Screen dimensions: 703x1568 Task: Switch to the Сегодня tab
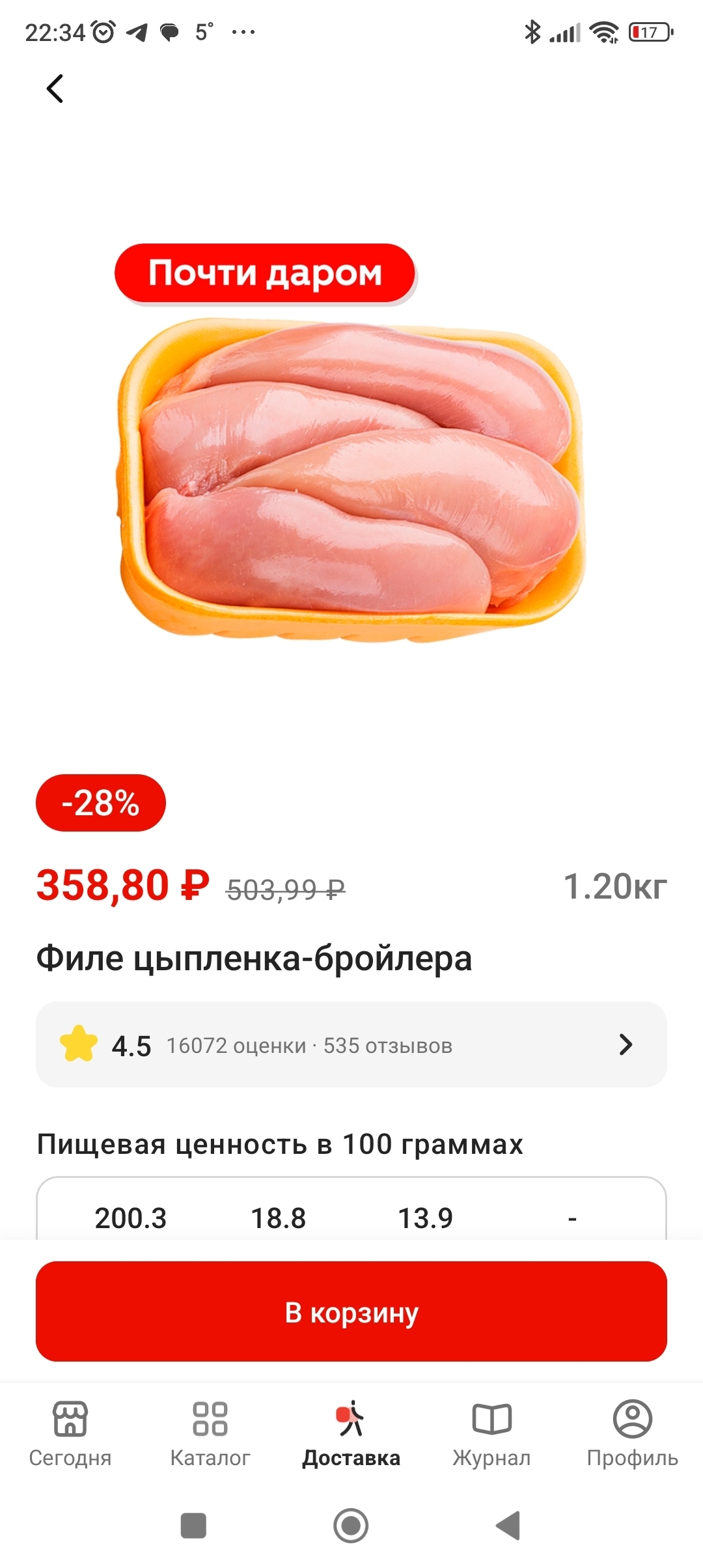tap(70, 1433)
